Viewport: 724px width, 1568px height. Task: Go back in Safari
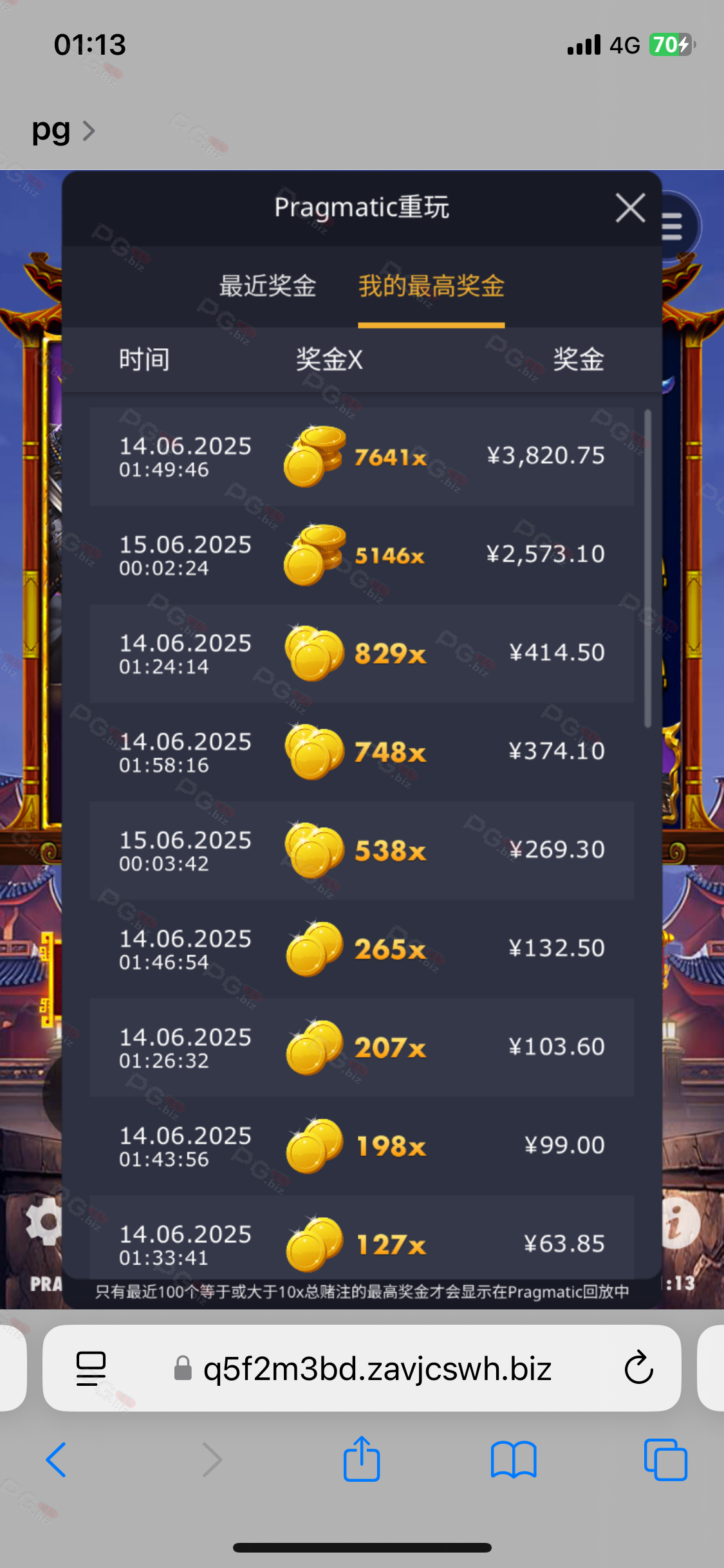click(x=56, y=1459)
